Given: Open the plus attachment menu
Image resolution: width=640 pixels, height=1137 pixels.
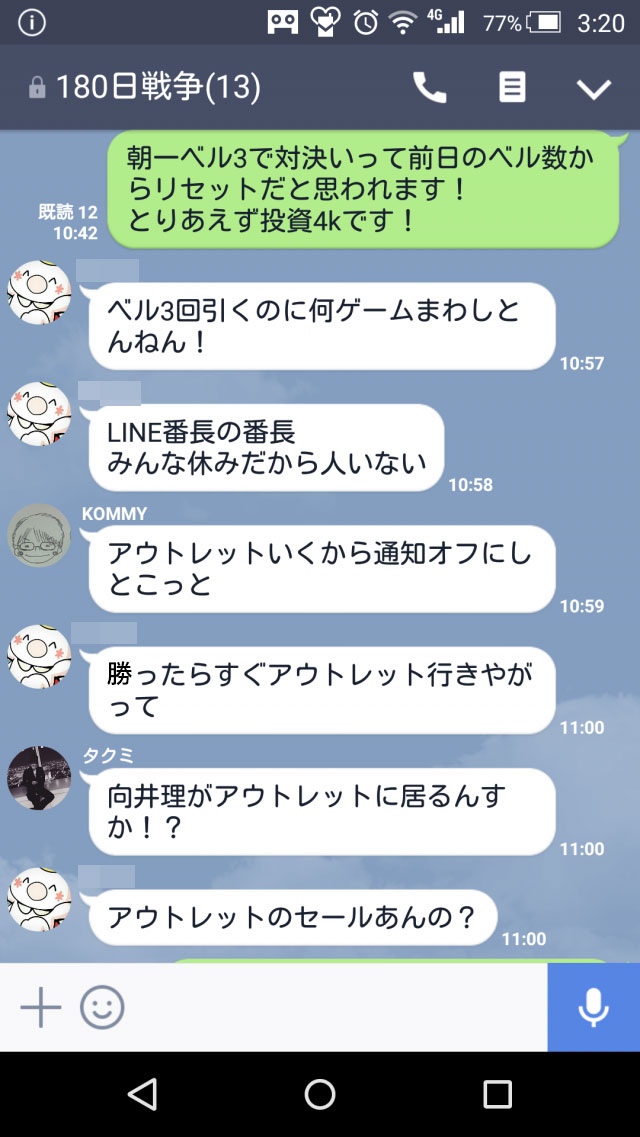Looking at the screenshot, I should pos(41,1007).
